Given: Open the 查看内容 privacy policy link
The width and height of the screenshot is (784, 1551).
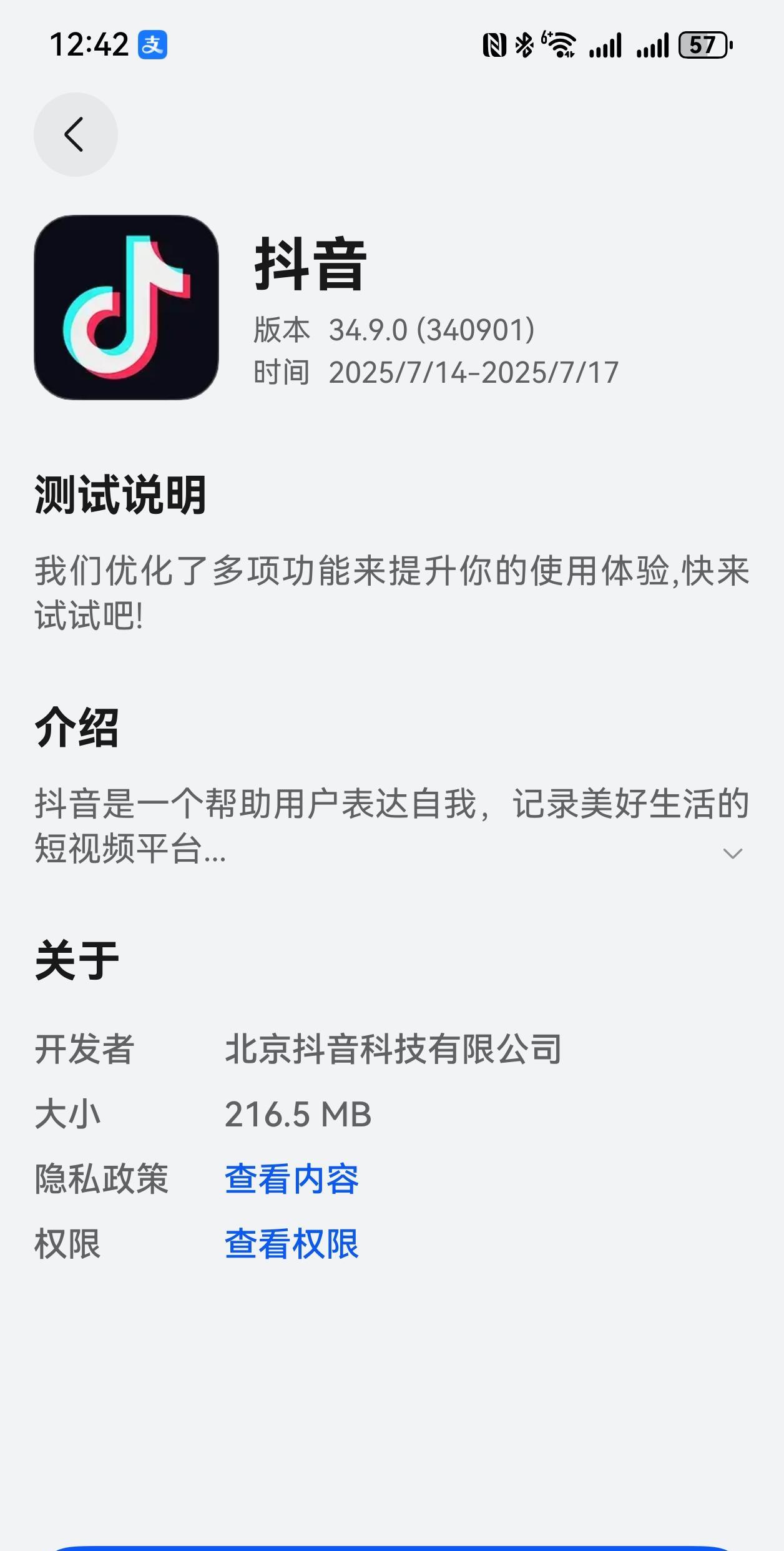Looking at the screenshot, I should tap(292, 1179).
